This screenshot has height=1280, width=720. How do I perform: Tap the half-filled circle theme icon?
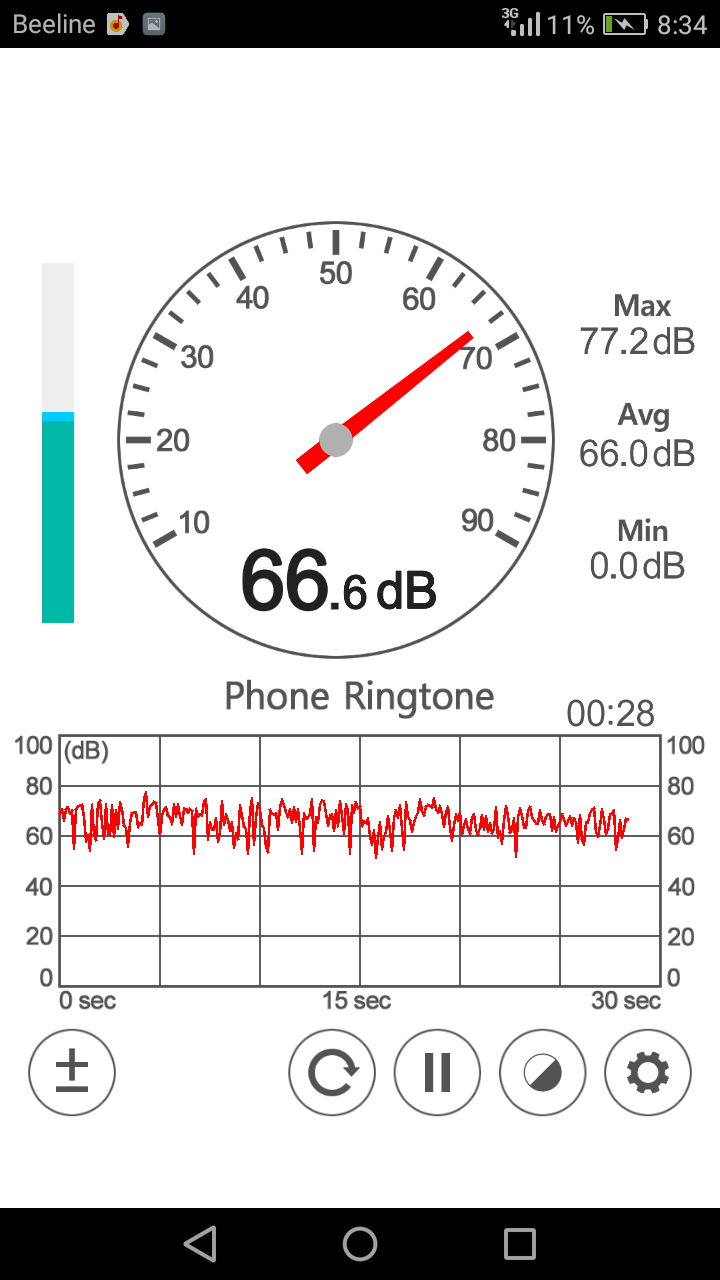tap(543, 1072)
